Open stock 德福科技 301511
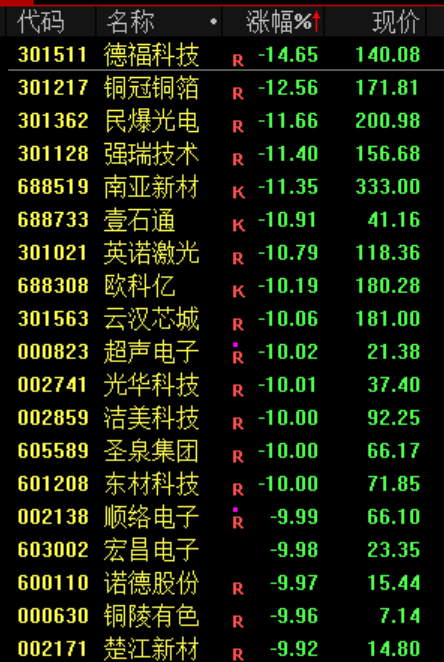Image resolution: width=444 pixels, height=662 pixels. click(x=222, y=54)
